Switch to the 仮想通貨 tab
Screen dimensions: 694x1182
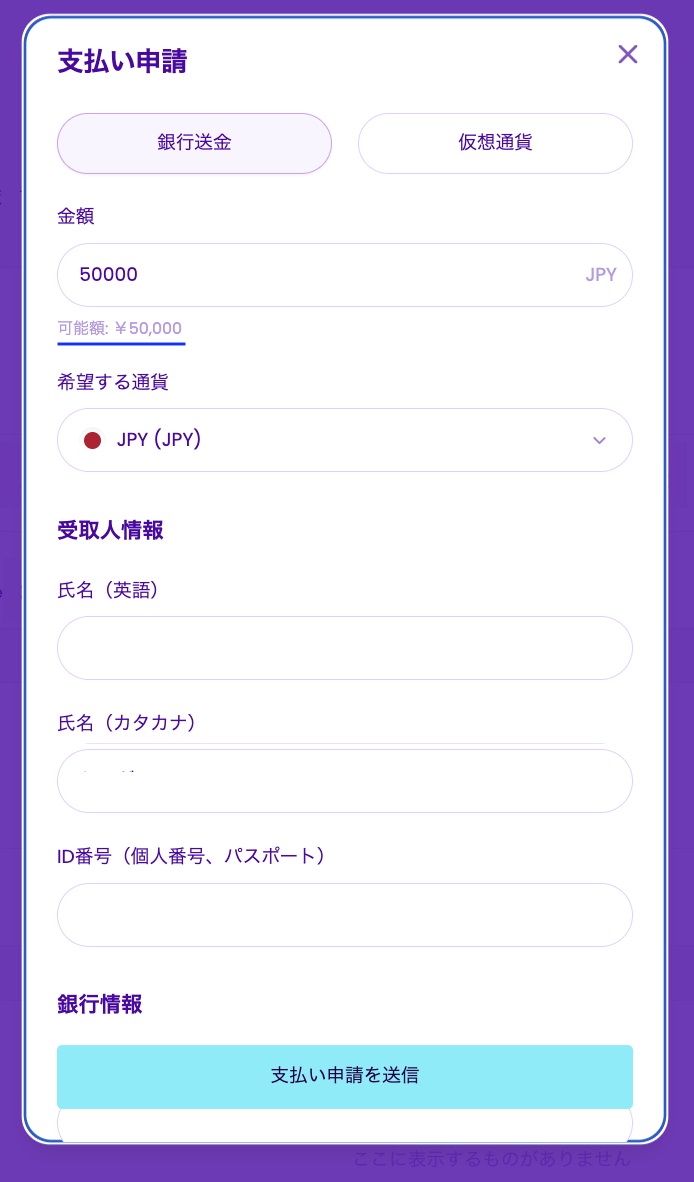(x=495, y=143)
